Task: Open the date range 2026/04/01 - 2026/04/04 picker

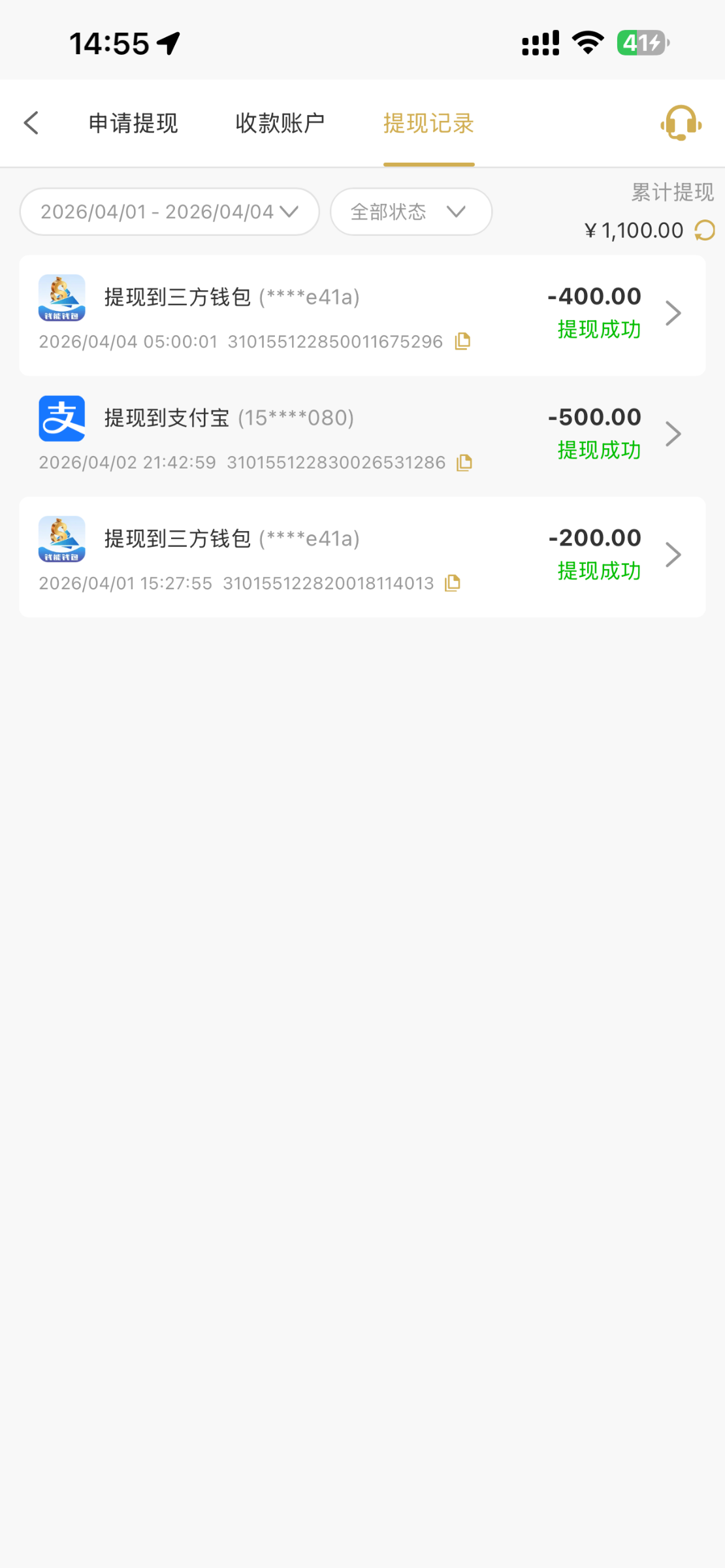Action: (170, 212)
